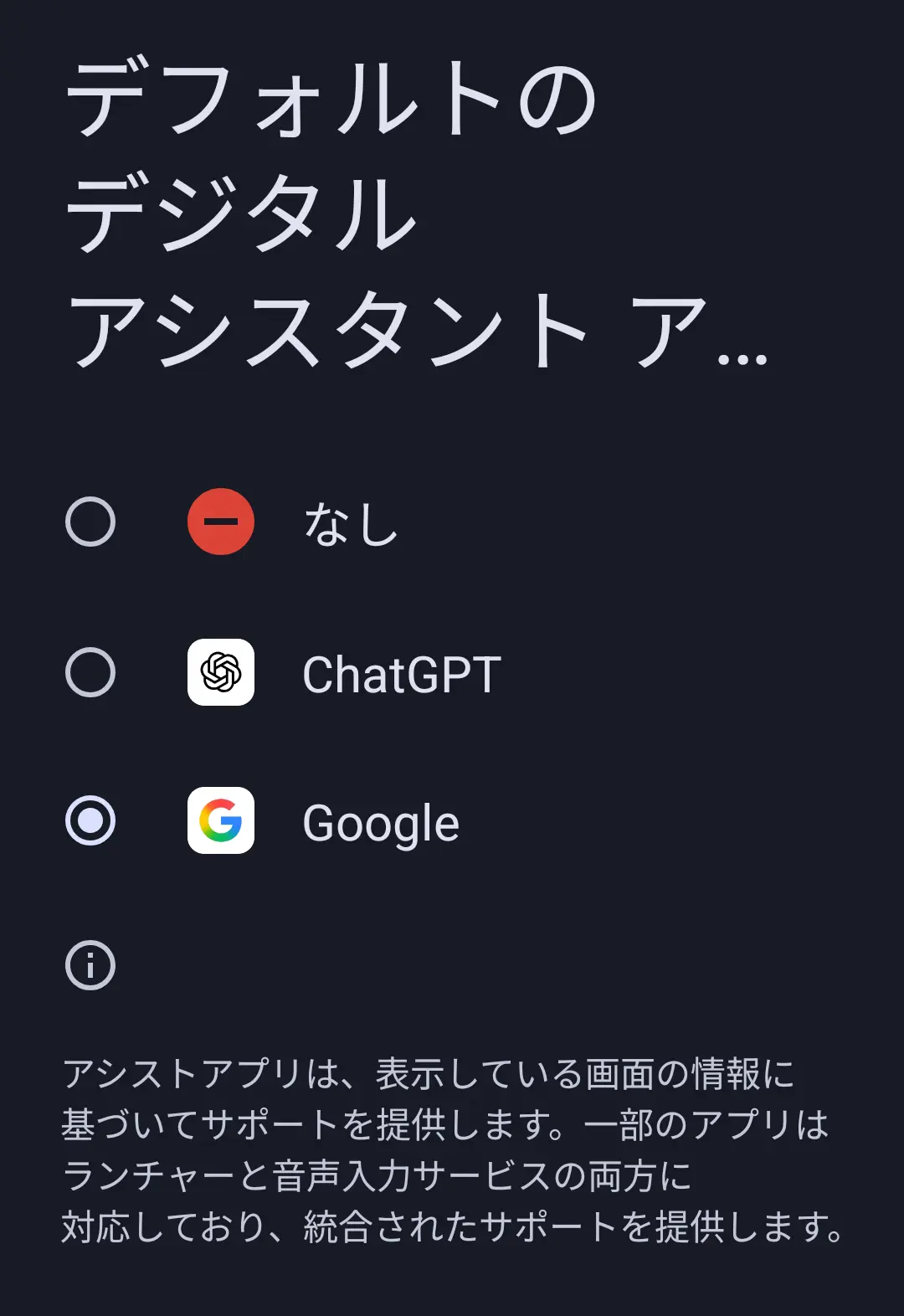The height and width of the screenshot is (1316, 904).
Task: Tap the なし option row
Action: click(352, 521)
